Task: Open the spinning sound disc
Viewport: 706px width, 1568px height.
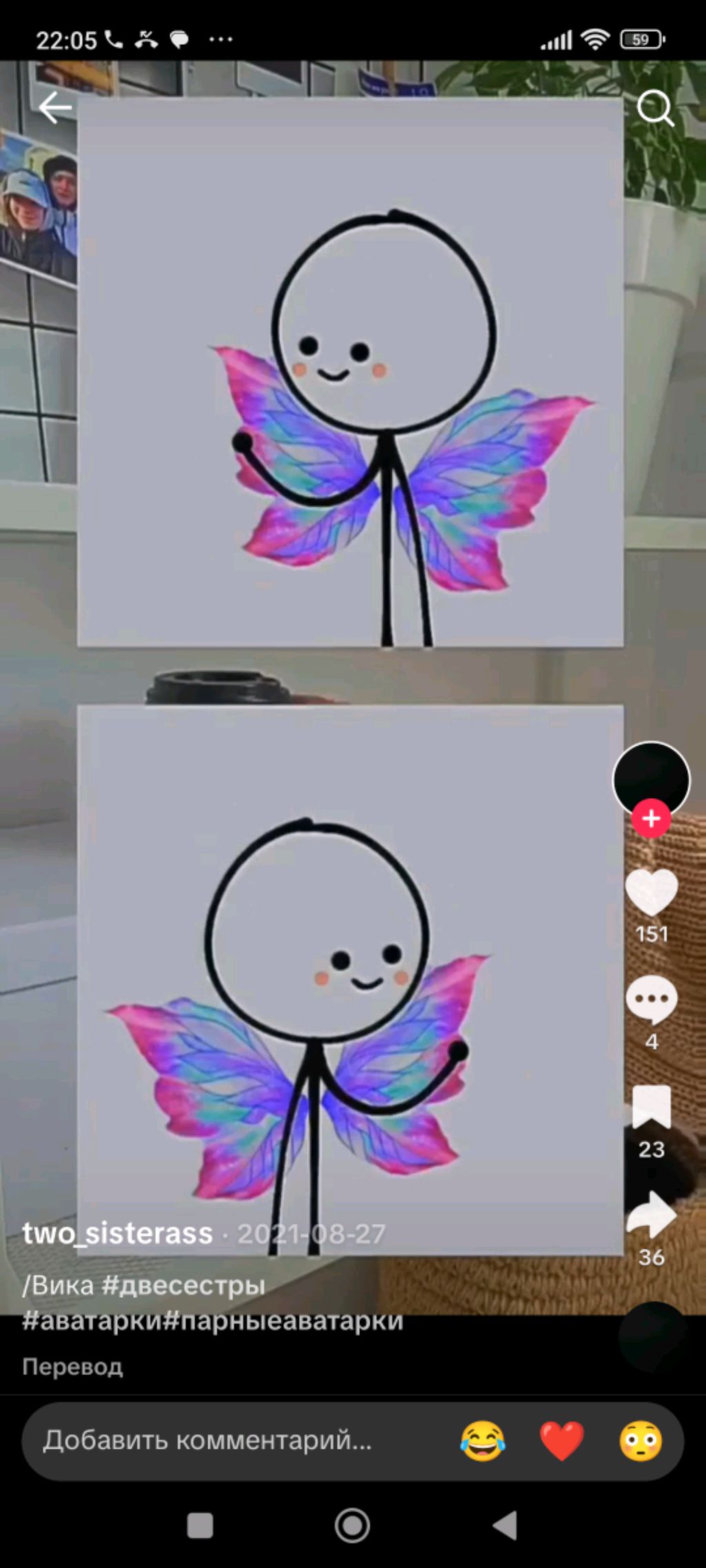Action: (652, 1334)
